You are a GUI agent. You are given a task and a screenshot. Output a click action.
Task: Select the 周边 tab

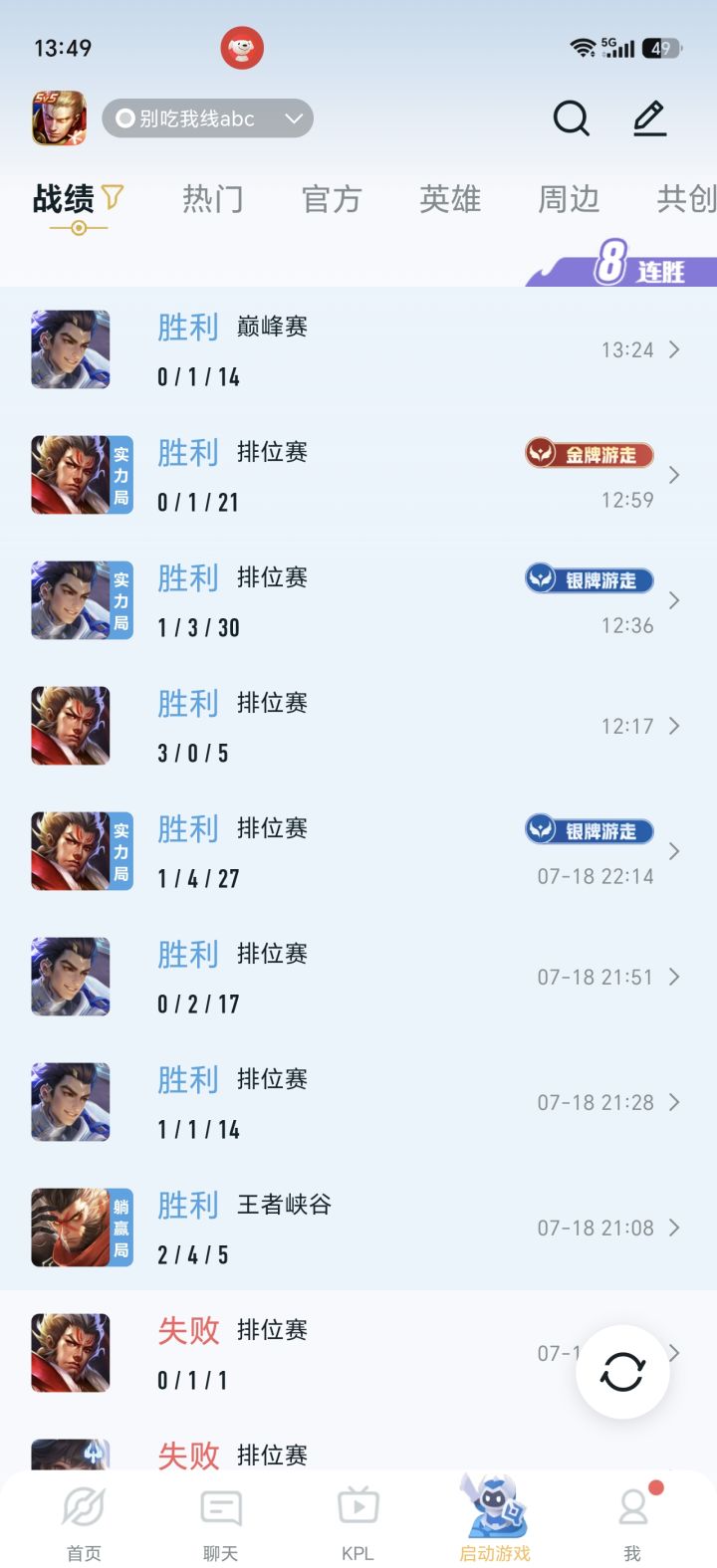point(569,199)
